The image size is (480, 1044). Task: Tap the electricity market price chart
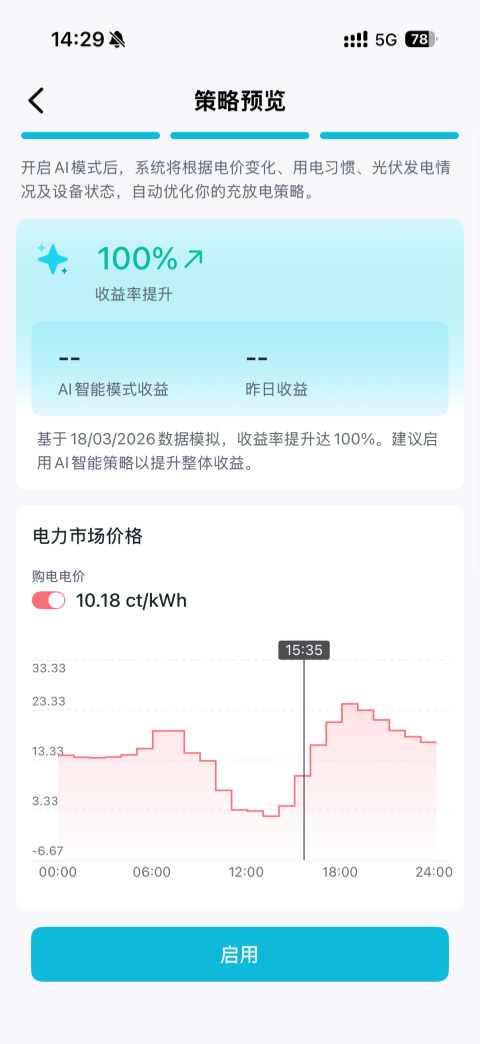[x=242, y=760]
